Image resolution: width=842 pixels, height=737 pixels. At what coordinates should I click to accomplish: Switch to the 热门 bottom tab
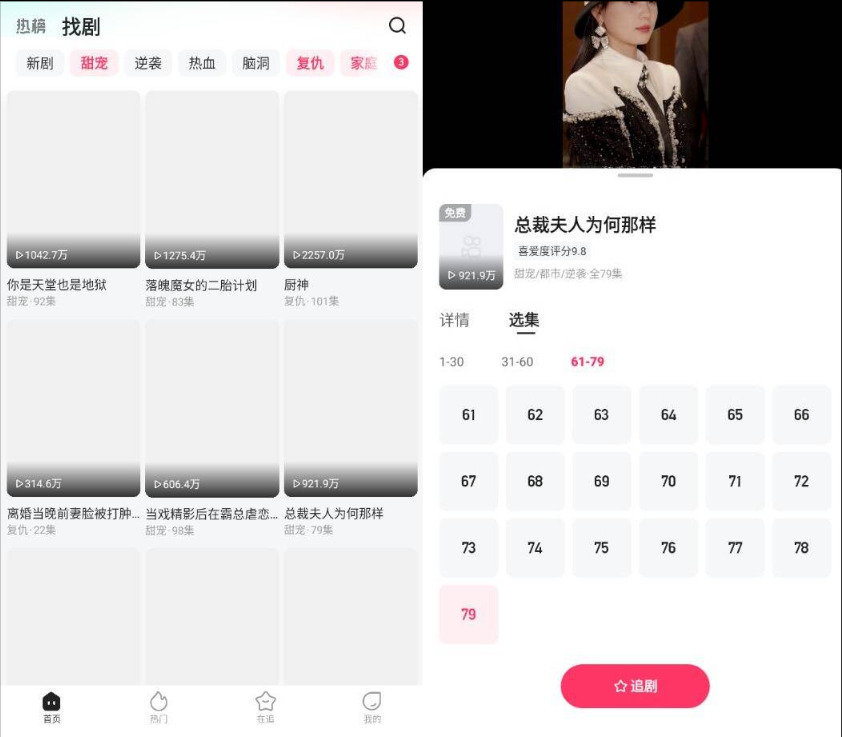coord(159,706)
